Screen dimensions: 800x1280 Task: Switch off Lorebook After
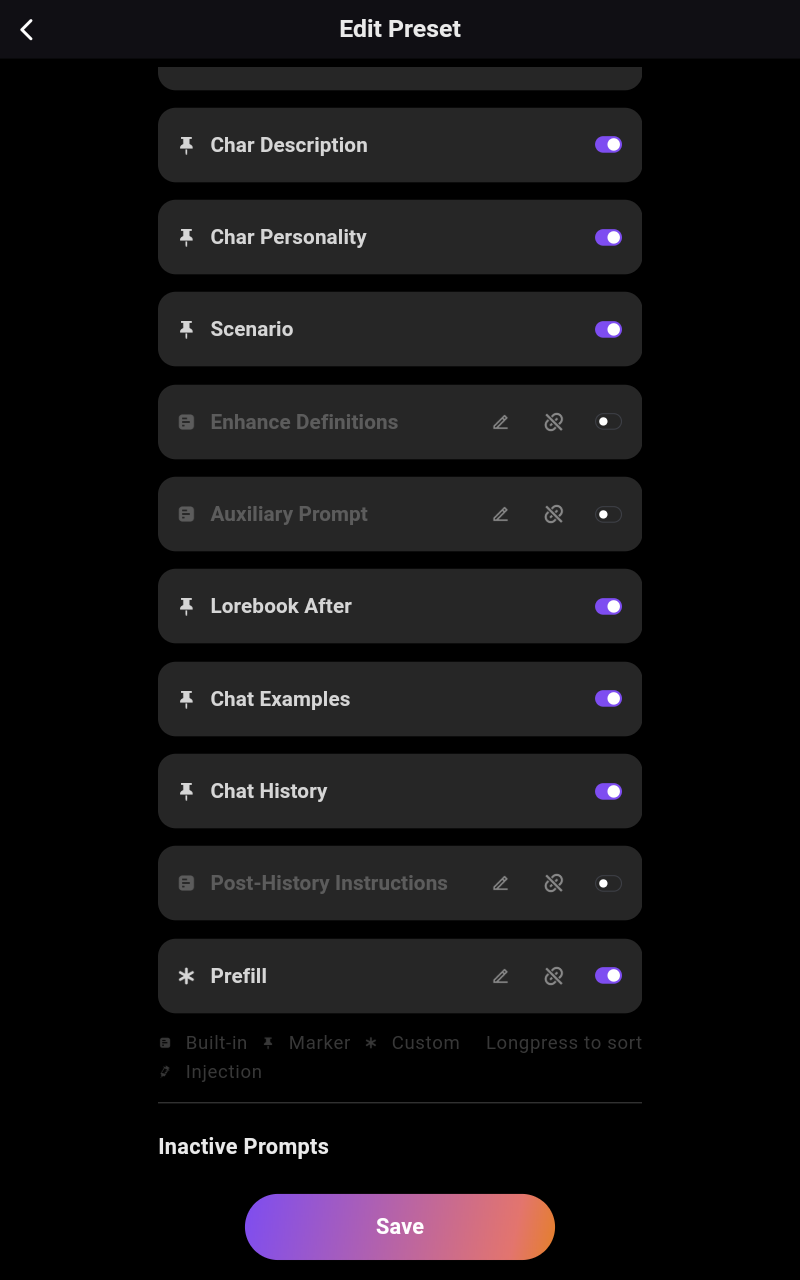pyautogui.click(x=608, y=606)
